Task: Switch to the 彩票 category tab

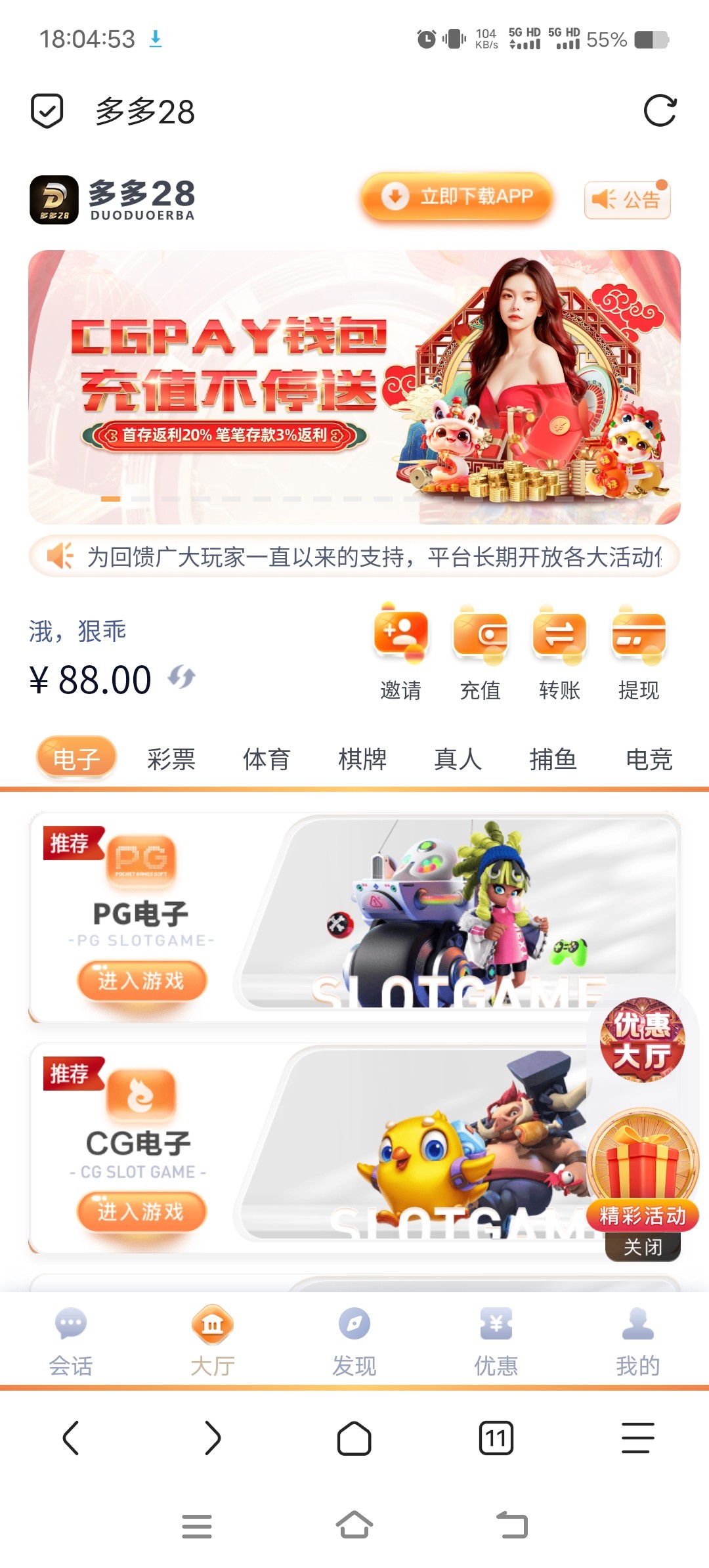Action: click(171, 759)
